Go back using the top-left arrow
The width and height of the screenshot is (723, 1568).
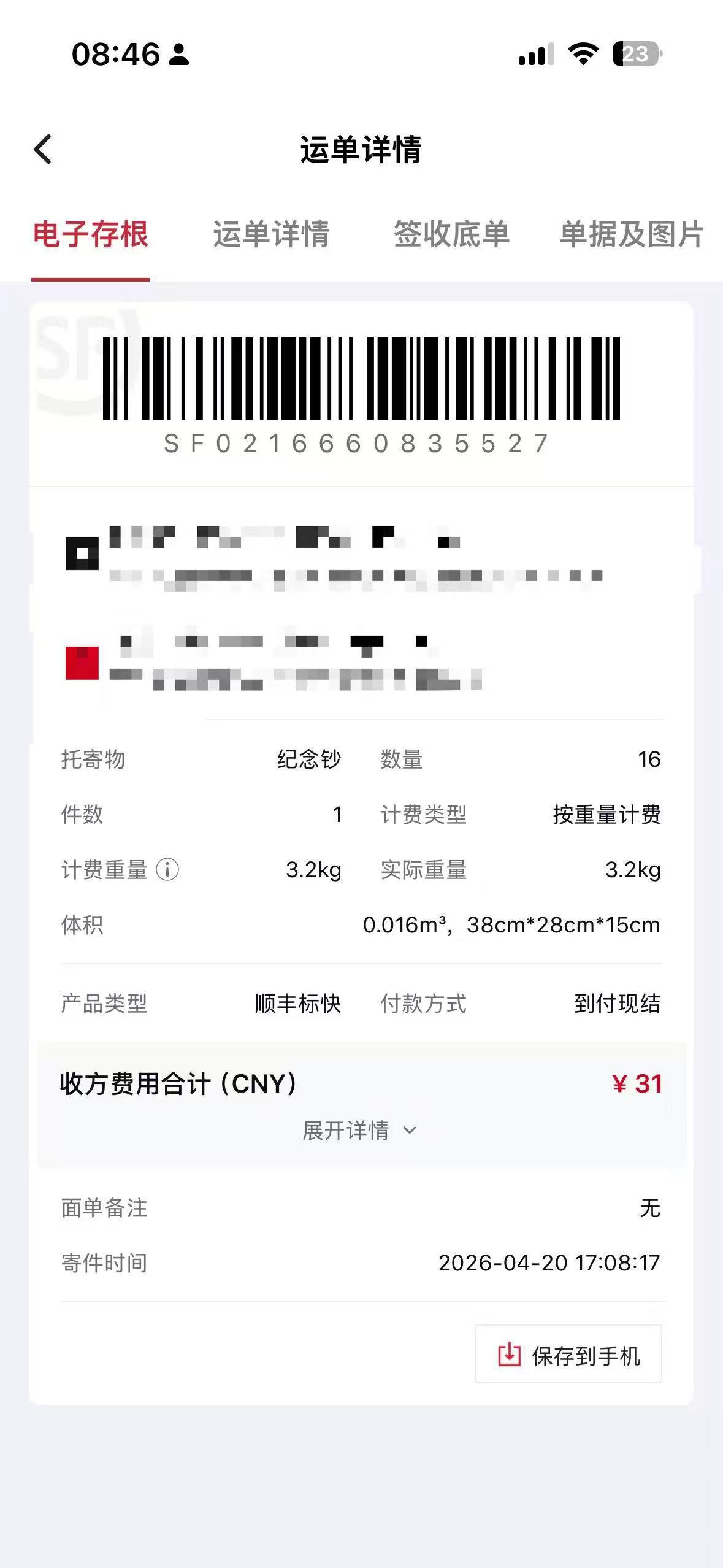pos(43,149)
